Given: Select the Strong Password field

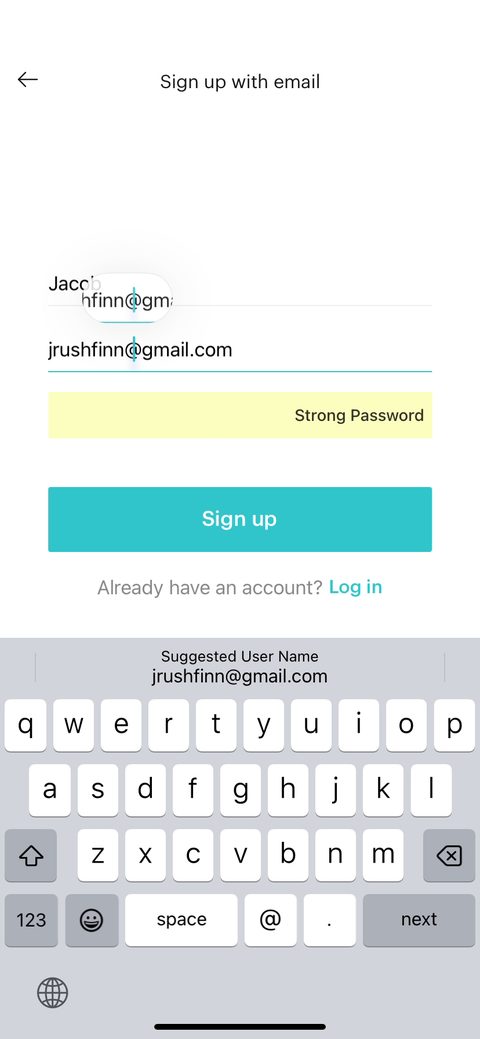Looking at the screenshot, I should 239,415.
